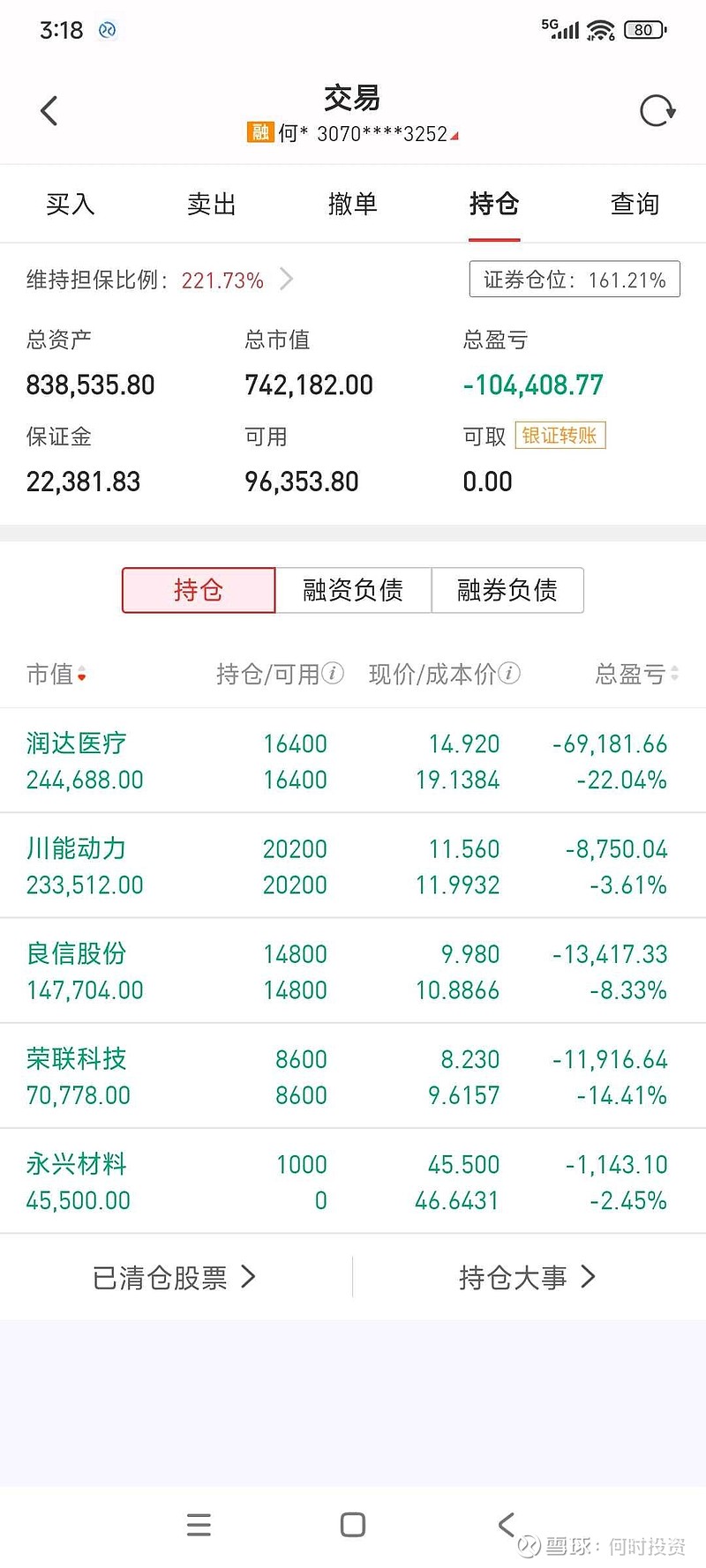Switch to the 卖出 tab
The image size is (706, 1568).
(x=212, y=205)
